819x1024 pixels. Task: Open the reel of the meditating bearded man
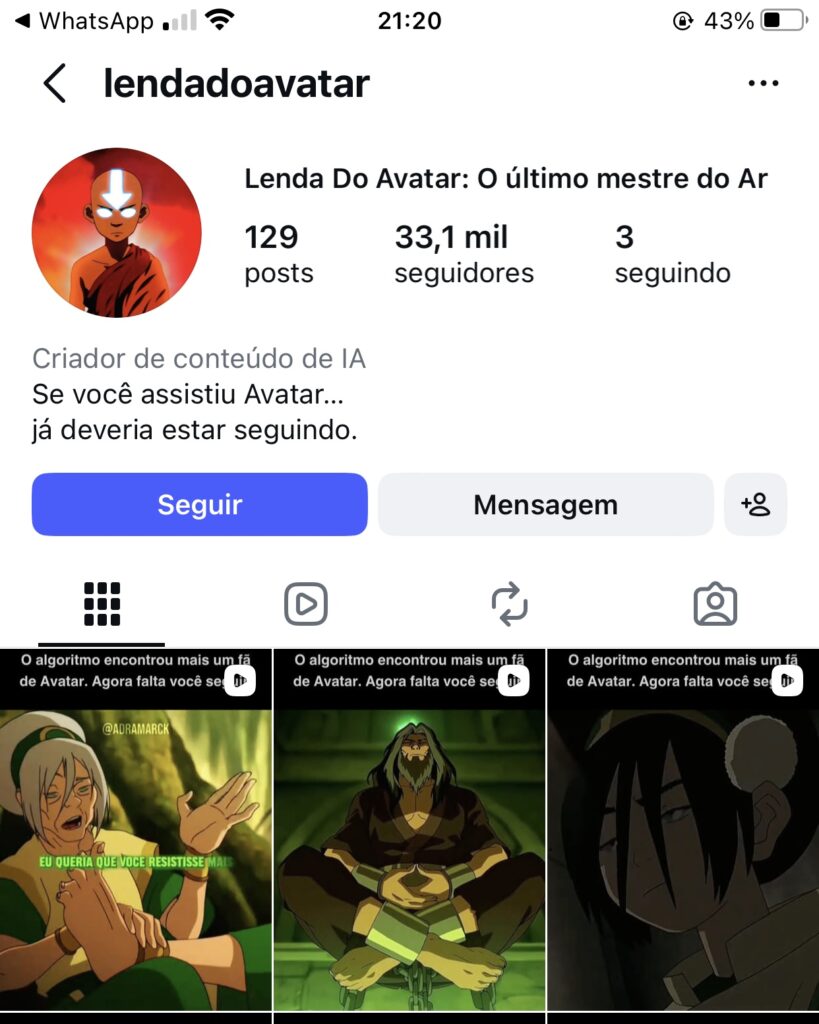(x=410, y=829)
